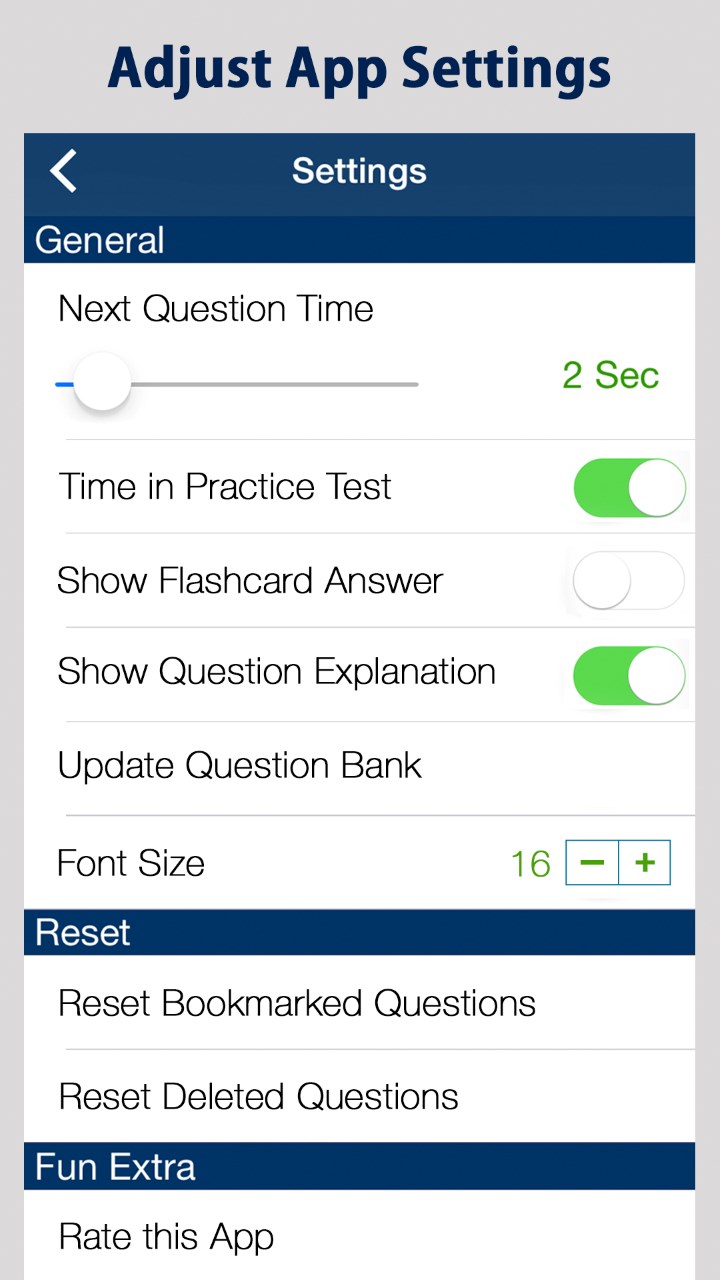Click the minus icon to decrease font size
The image size is (720, 1280).
591,862
